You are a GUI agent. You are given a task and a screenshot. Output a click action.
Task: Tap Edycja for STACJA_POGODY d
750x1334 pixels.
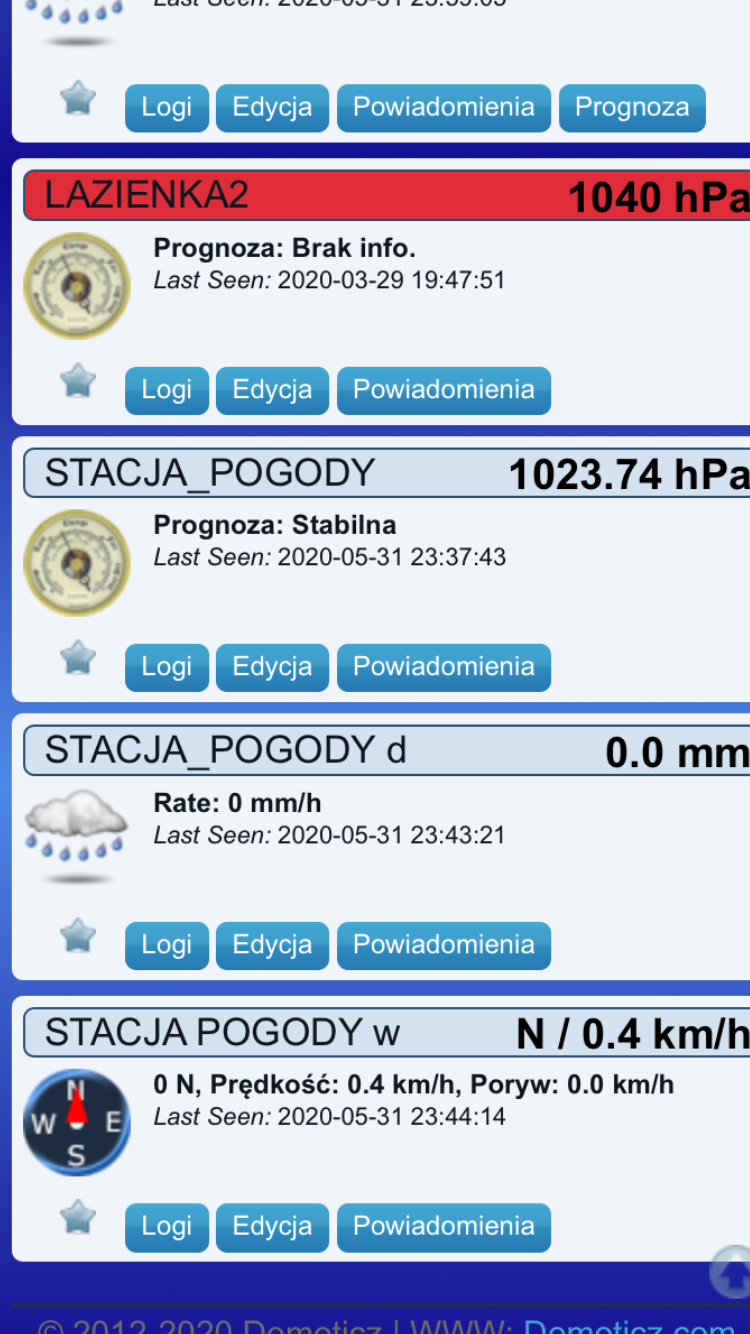coord(272,945)
